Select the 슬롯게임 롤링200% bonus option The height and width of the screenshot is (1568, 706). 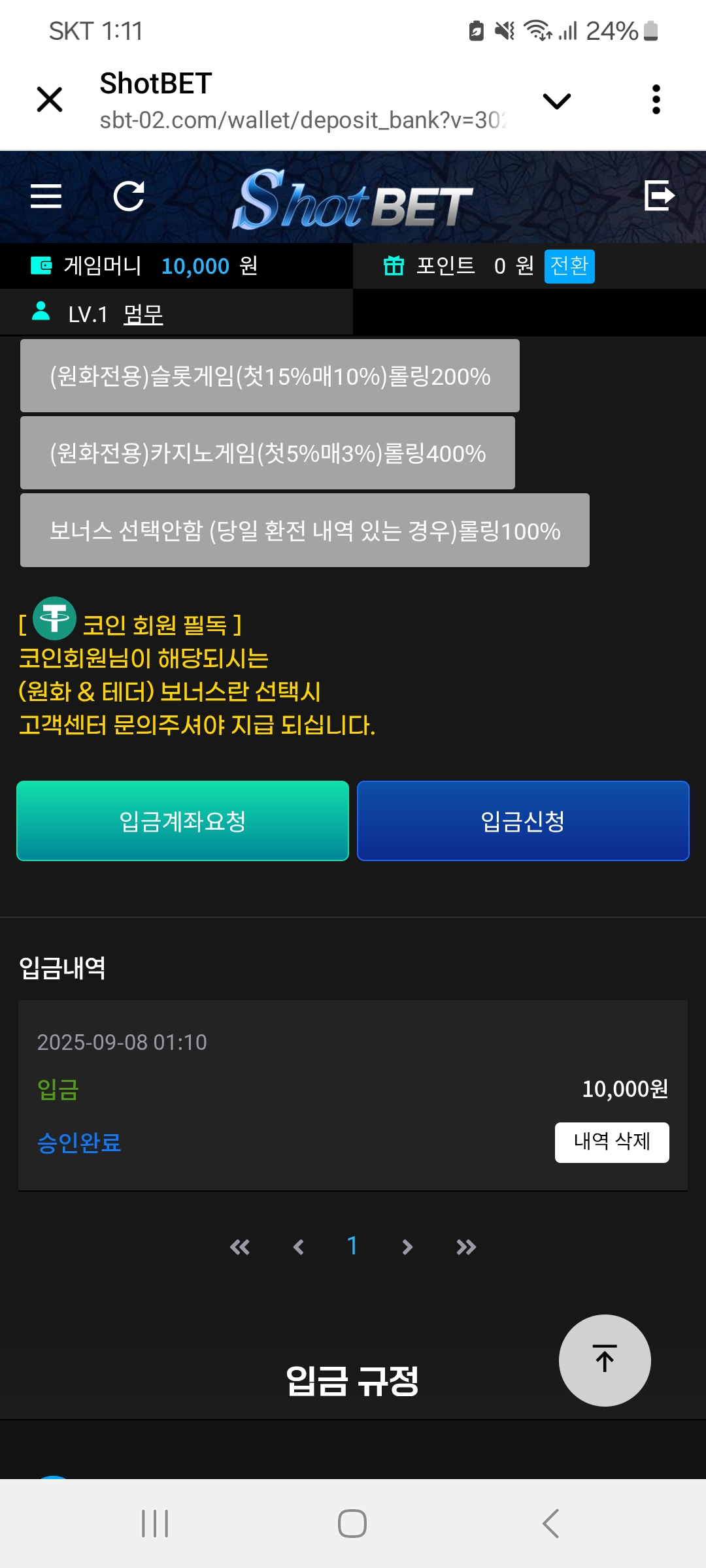[269, 376]
